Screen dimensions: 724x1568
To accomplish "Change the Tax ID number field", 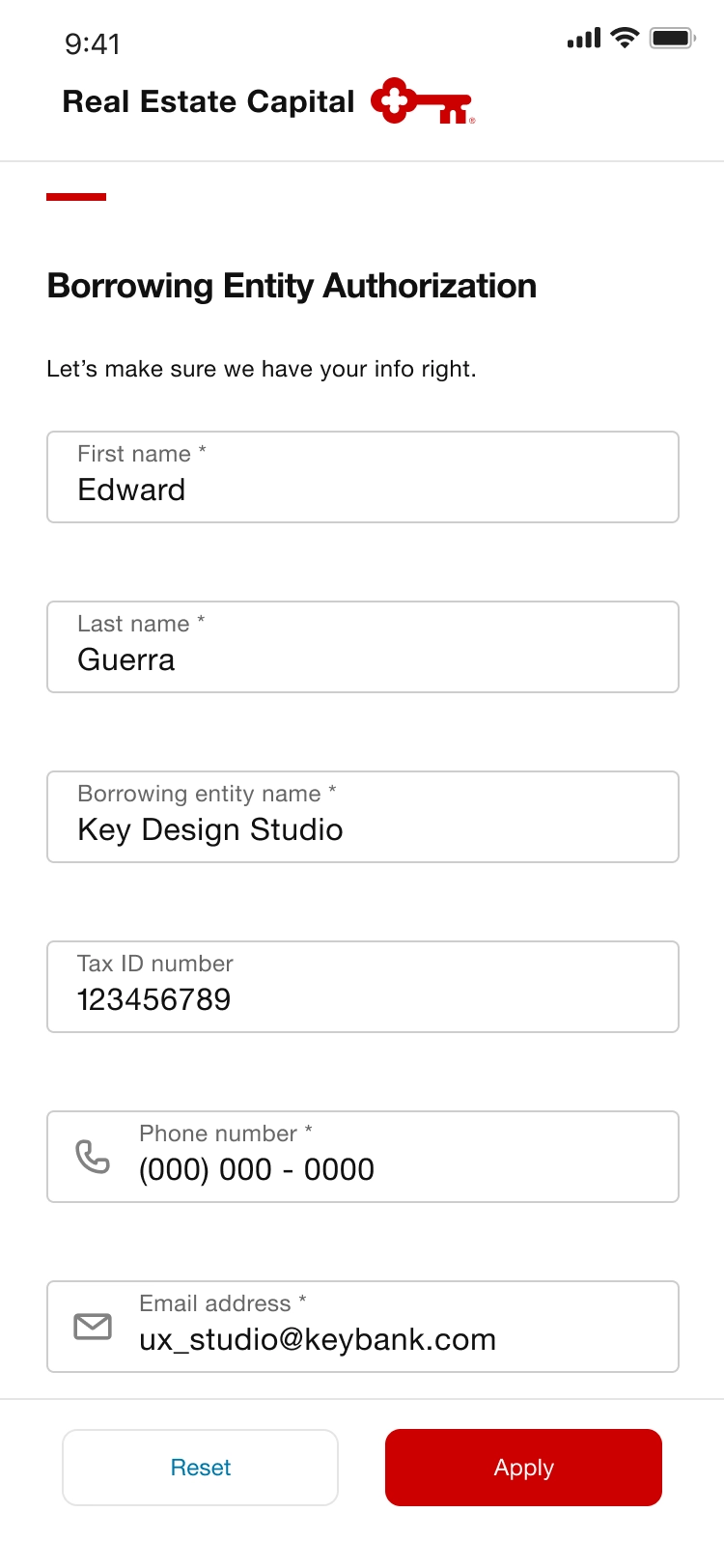I will point(363,987).
